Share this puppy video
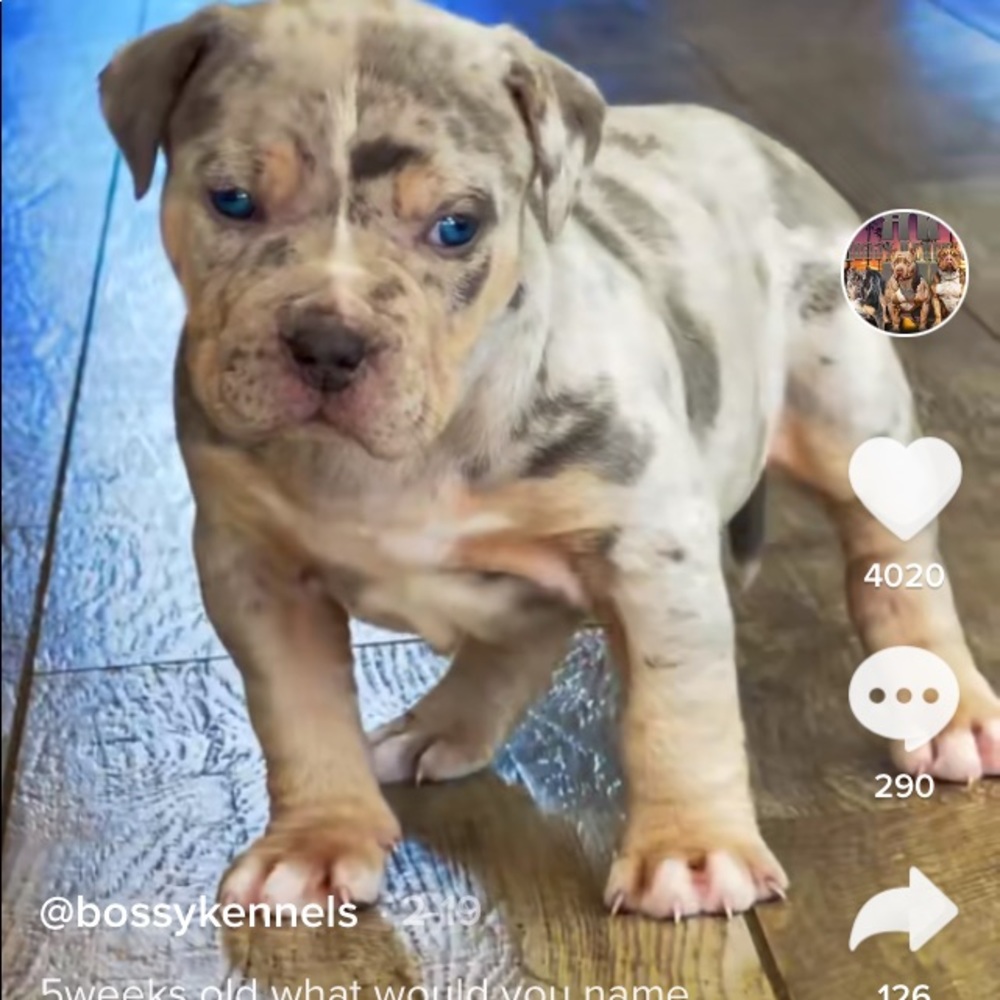 point(904,908)
